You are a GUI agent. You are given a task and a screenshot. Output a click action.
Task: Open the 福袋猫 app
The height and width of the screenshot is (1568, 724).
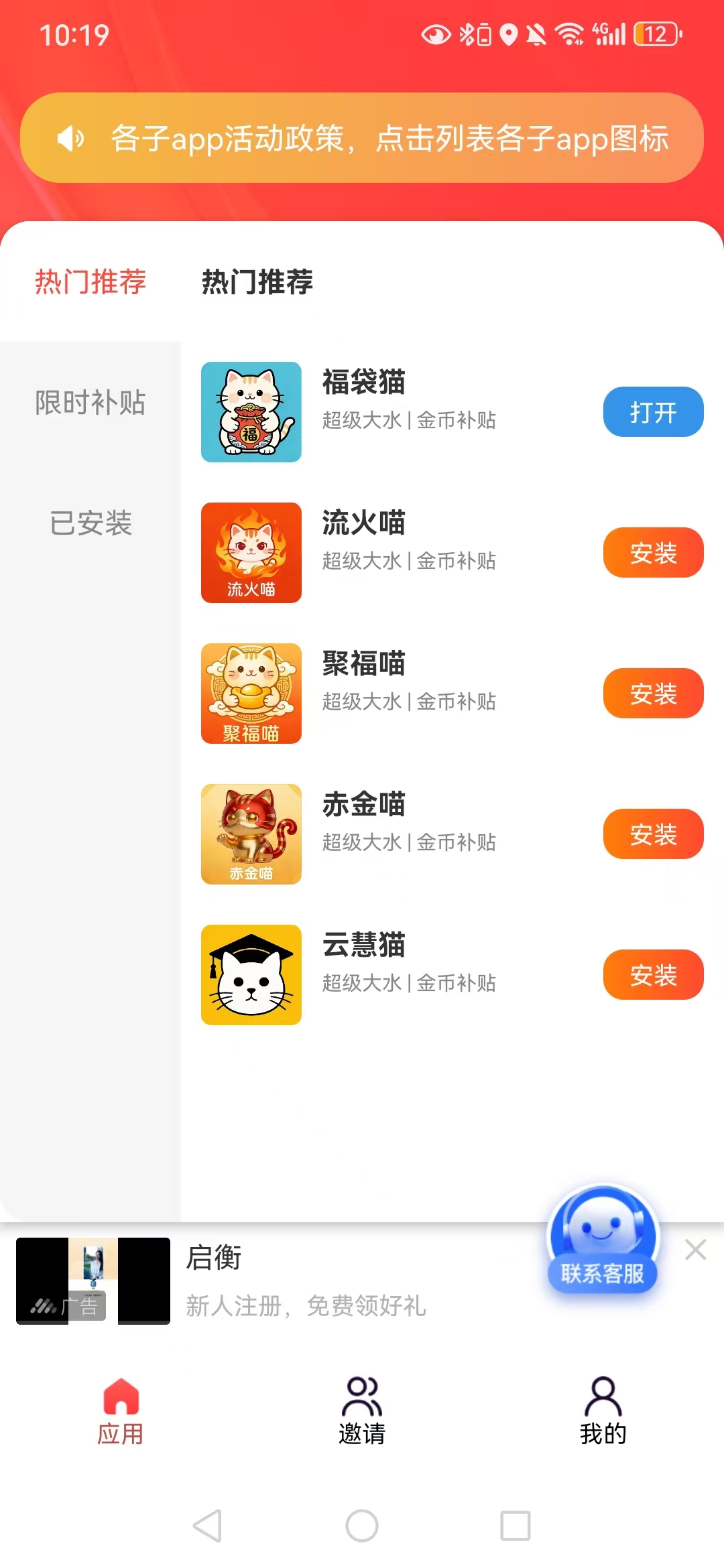653,411
